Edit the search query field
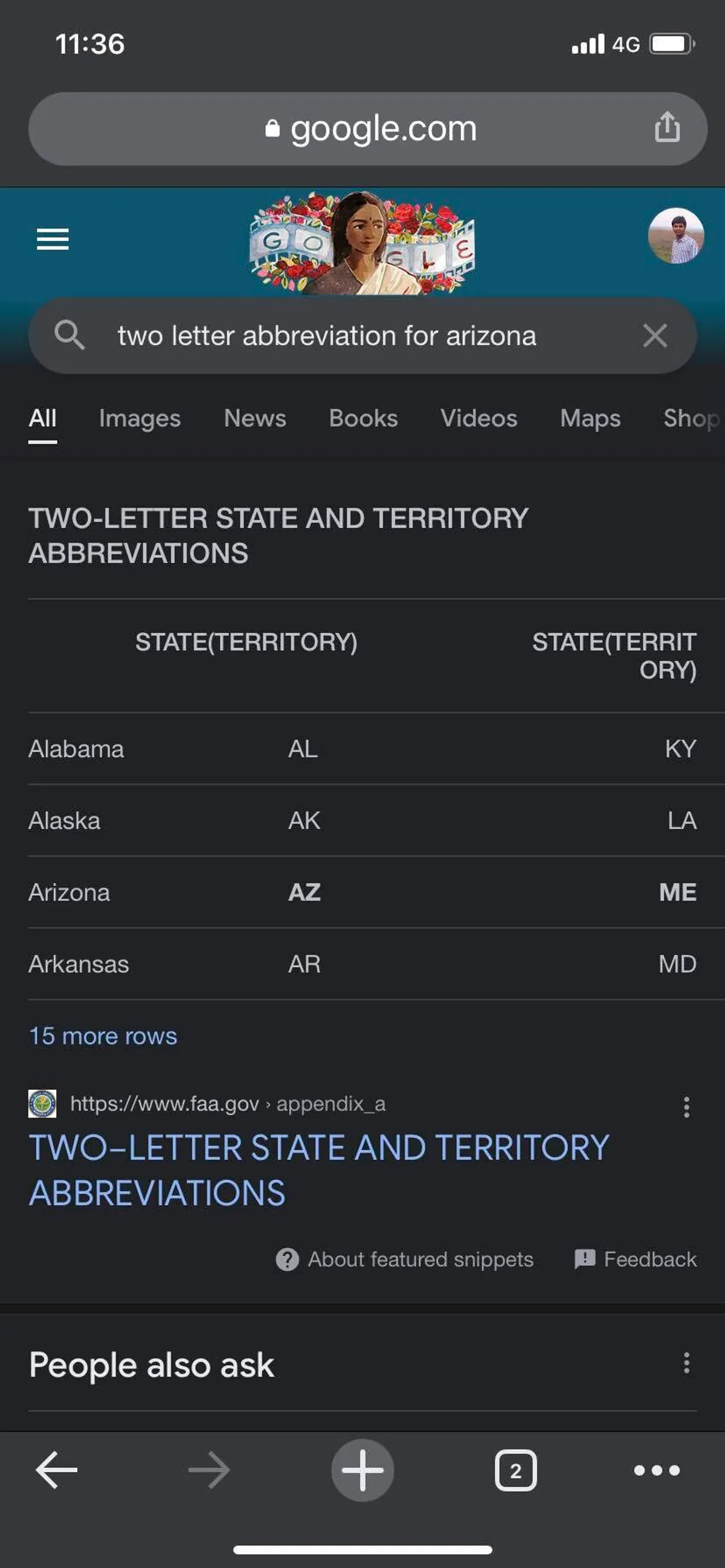This screenshot has width=725, height=1568. pos(327,336)
